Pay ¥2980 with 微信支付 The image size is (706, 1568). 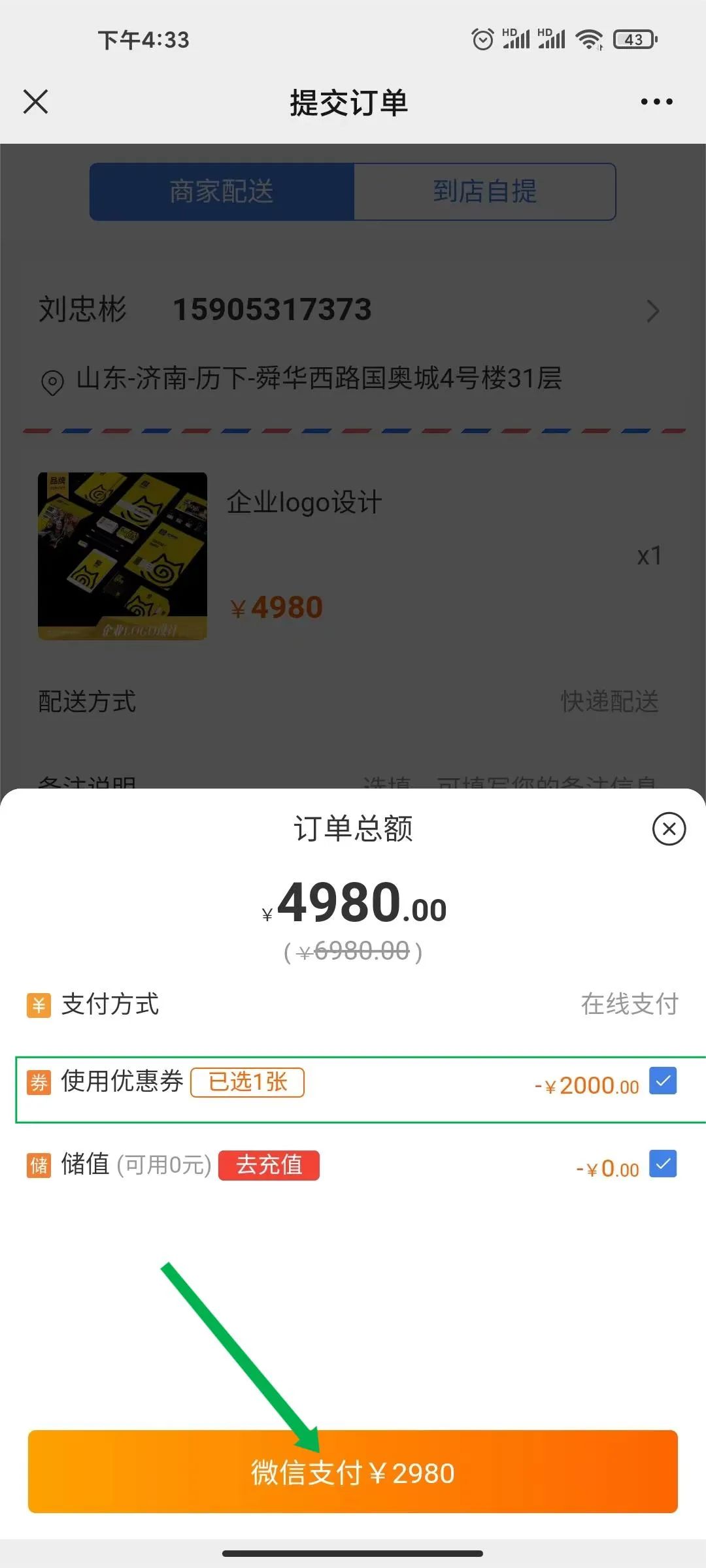point(353,1471)
